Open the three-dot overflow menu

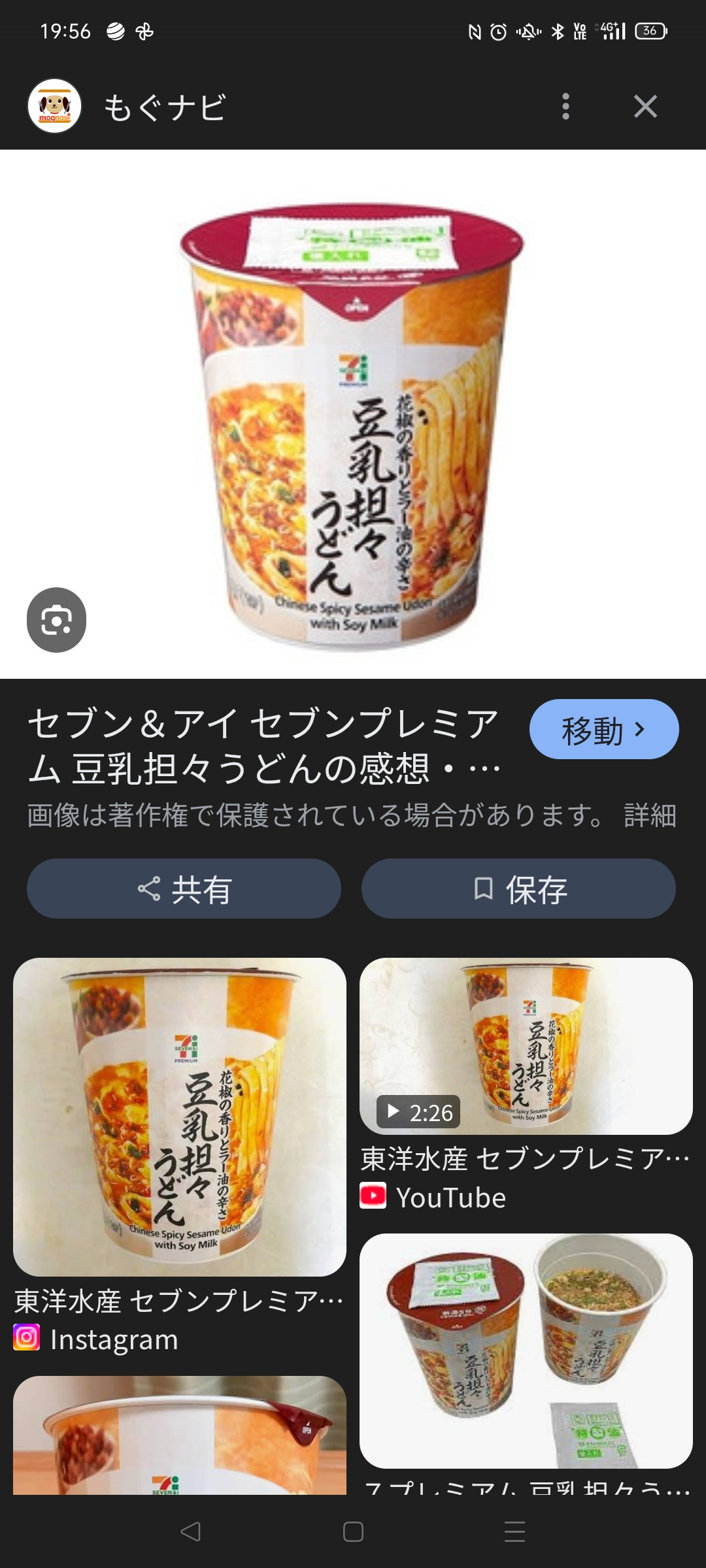[x=567, y=106]
